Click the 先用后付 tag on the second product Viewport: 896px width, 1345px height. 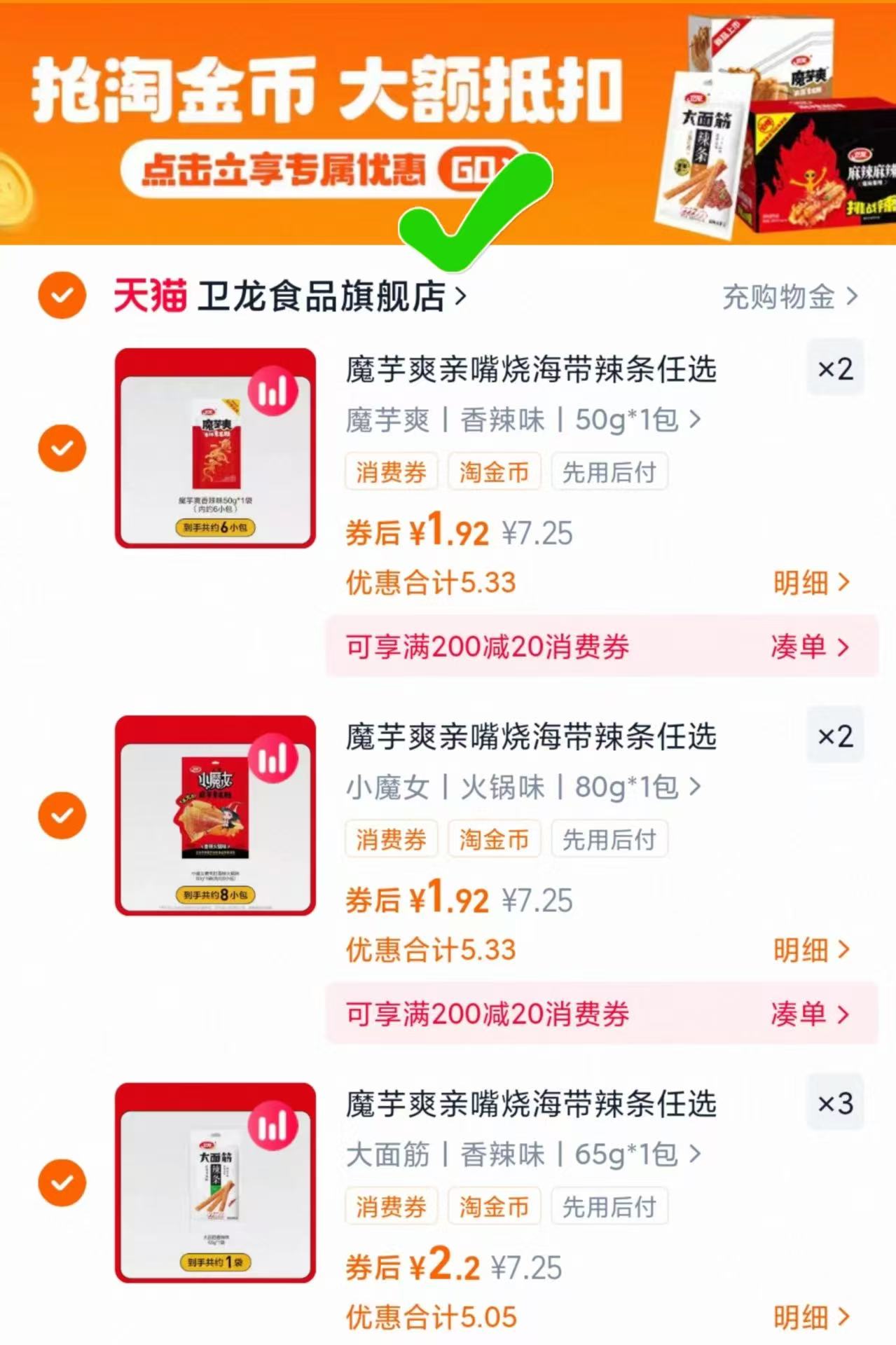609,839
